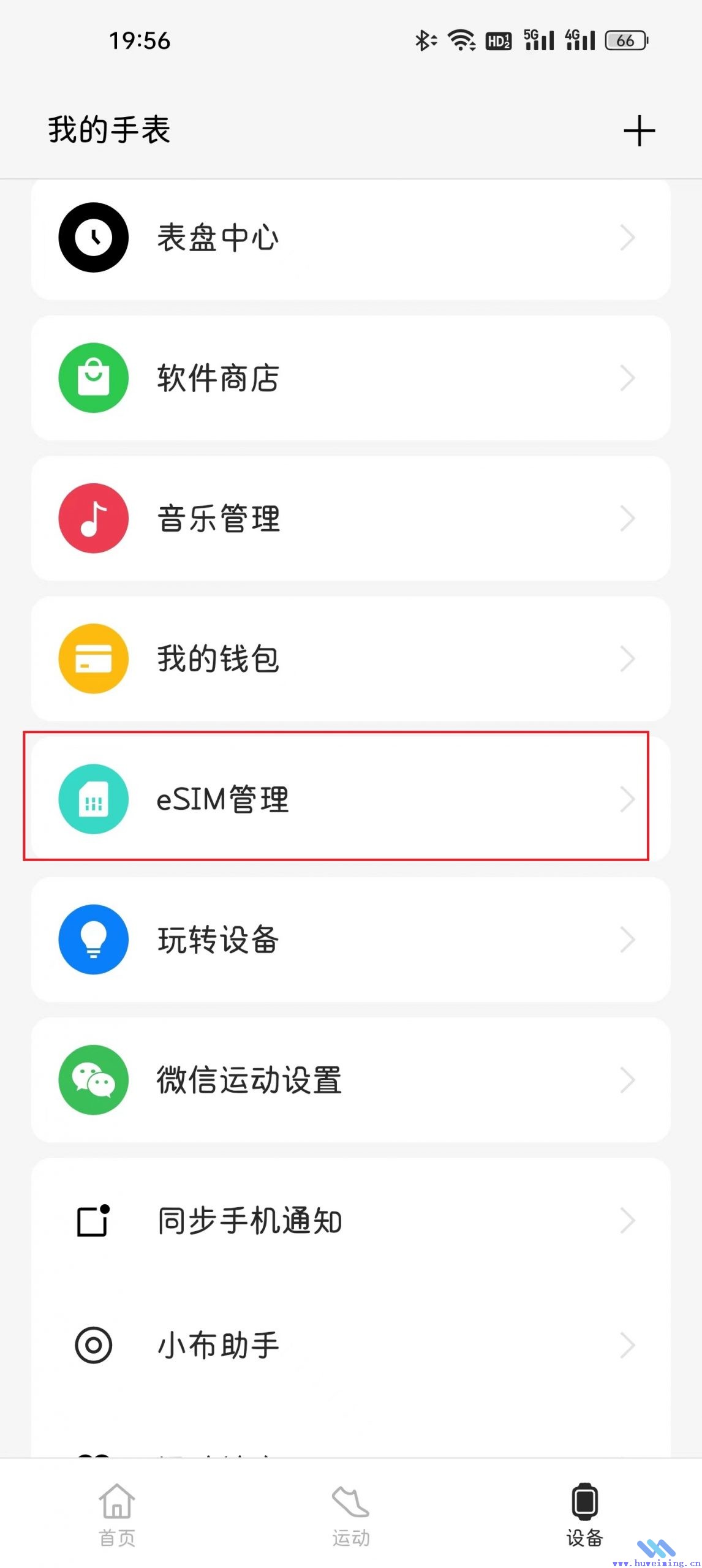Switch to the 运动 exercise tab

[350, 1514]
